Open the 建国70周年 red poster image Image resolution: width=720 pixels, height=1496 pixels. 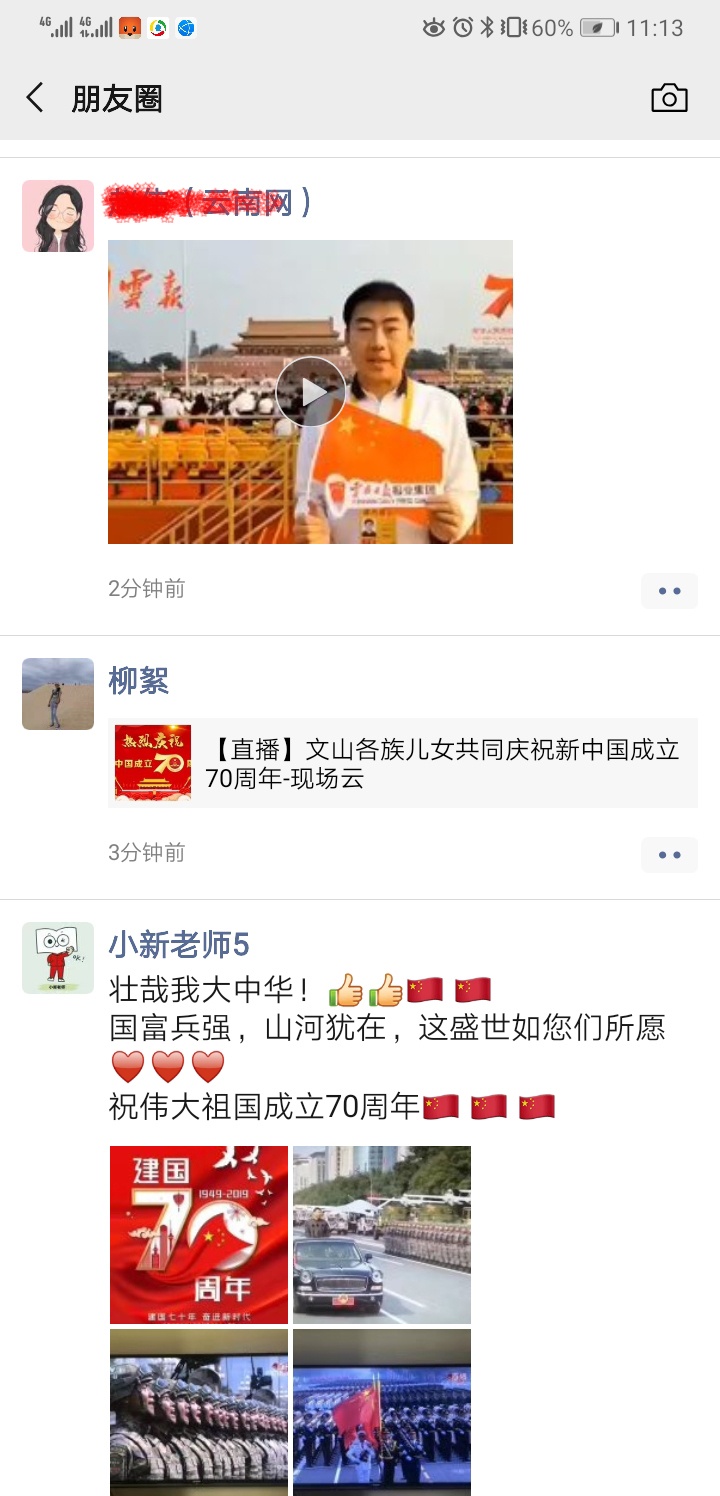(199, 1235)
